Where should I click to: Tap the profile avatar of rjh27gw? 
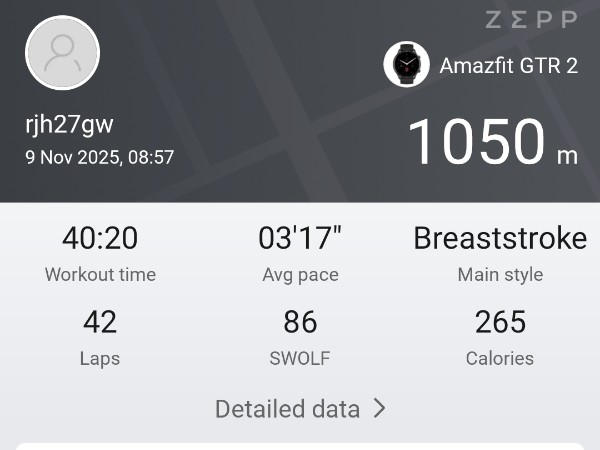[x=62, y=53]
